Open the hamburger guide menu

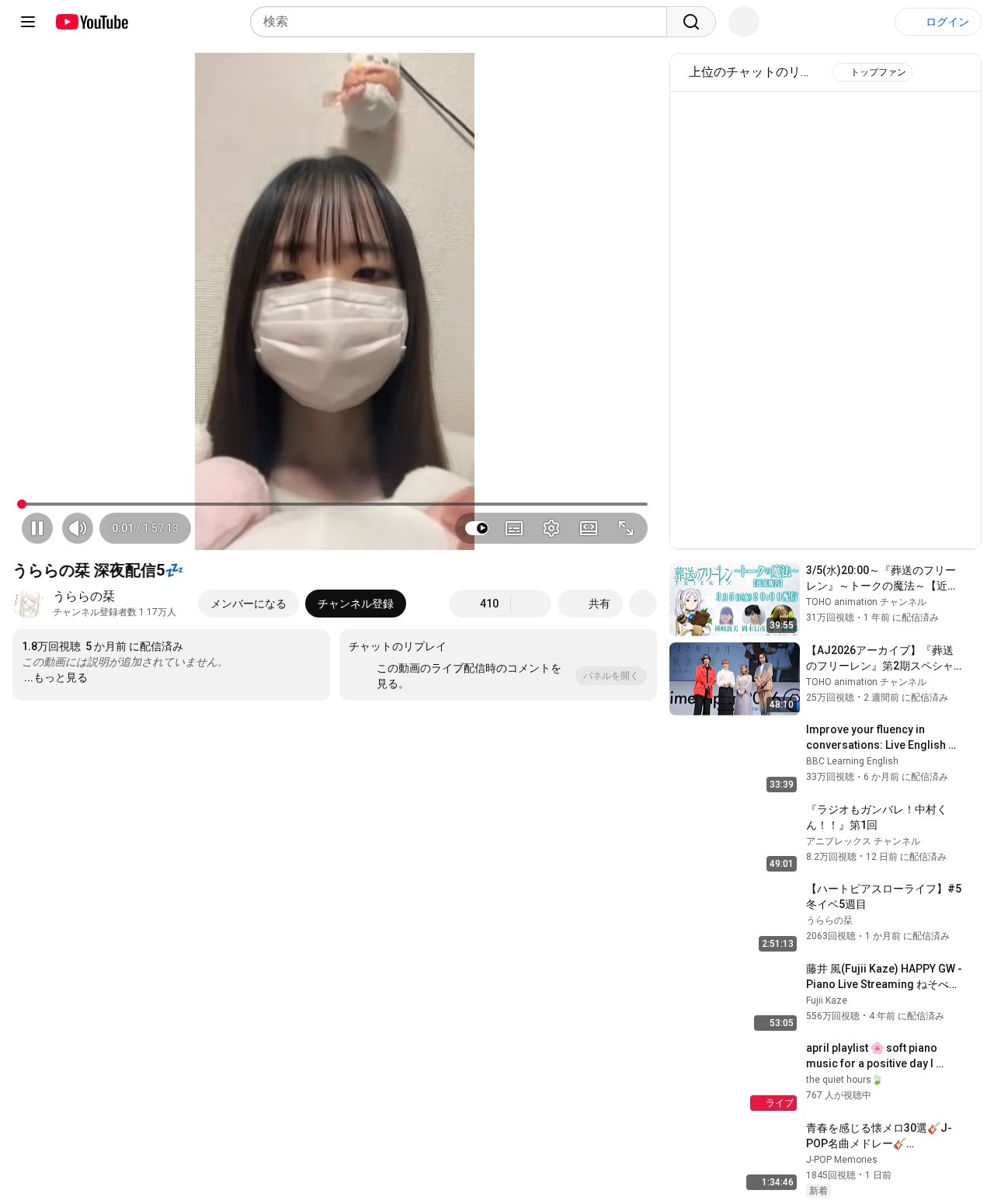tap(28, 22)
